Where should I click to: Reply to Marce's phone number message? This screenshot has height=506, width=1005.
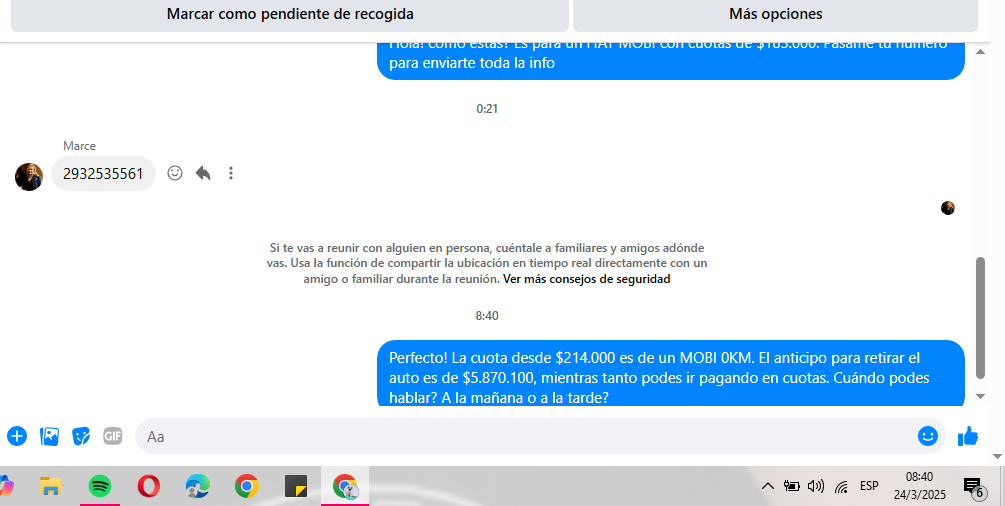pyautogui.click(x=203, y=173)
